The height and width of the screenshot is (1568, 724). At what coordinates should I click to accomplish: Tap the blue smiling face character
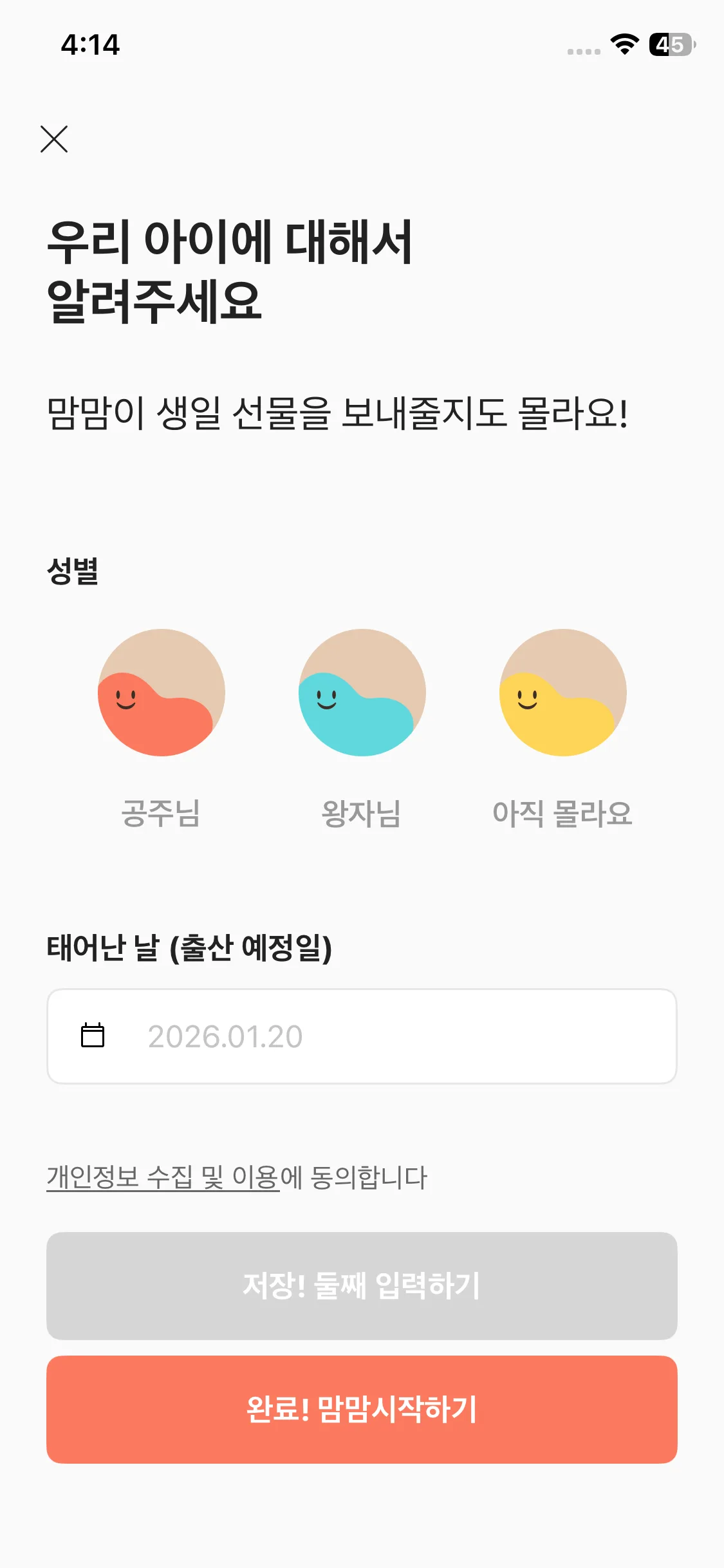362,693
